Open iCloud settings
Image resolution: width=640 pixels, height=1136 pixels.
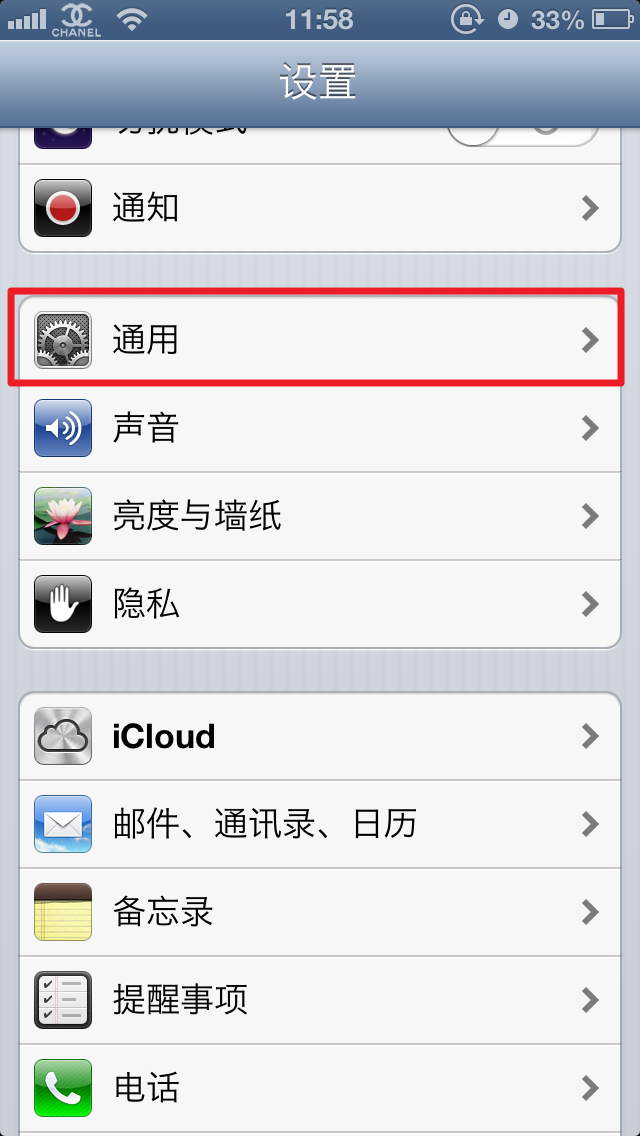point(320,736)
